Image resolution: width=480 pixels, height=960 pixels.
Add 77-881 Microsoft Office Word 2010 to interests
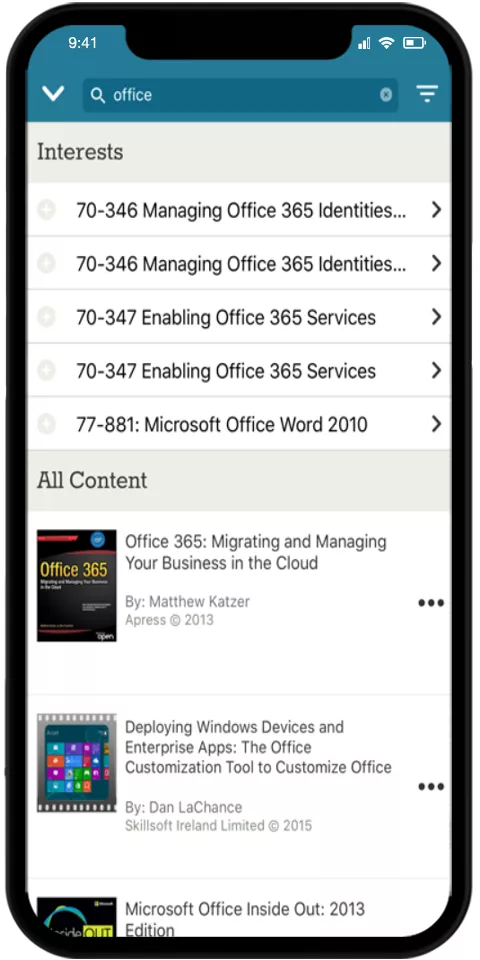(x=47, y=424)
